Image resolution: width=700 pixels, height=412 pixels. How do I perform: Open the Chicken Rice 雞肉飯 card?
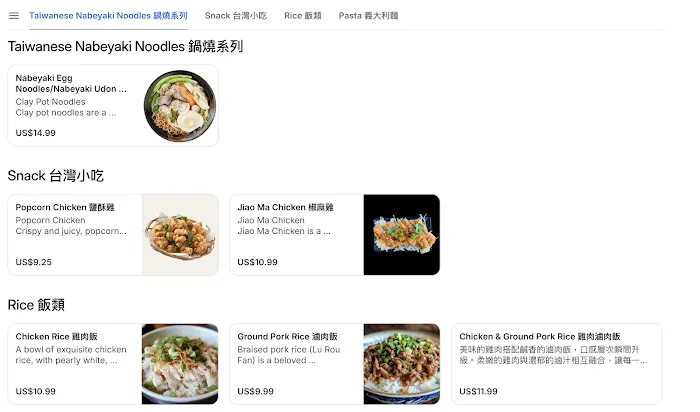(112, 363)
